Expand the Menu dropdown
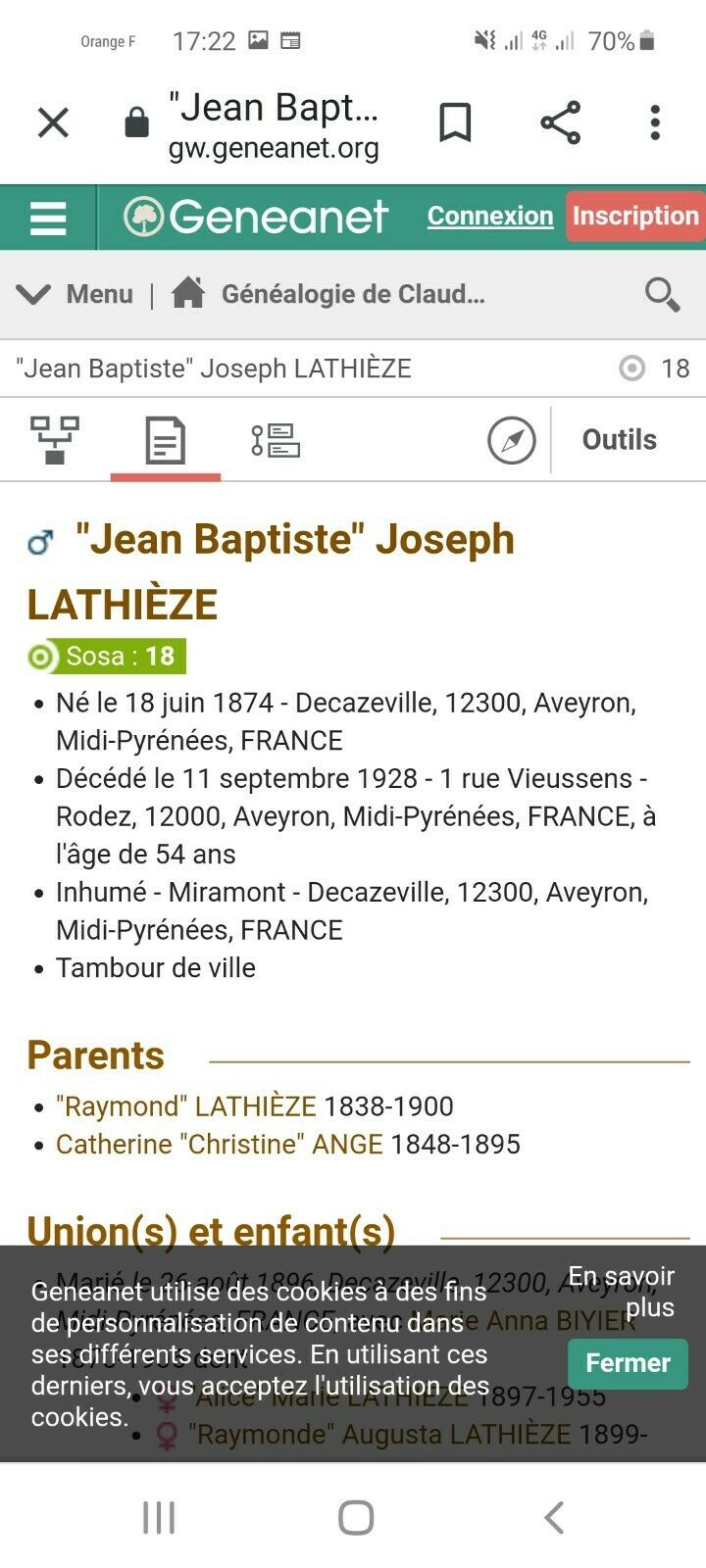This screenshot has height=1568, width=706. click(x=76, y=294)
